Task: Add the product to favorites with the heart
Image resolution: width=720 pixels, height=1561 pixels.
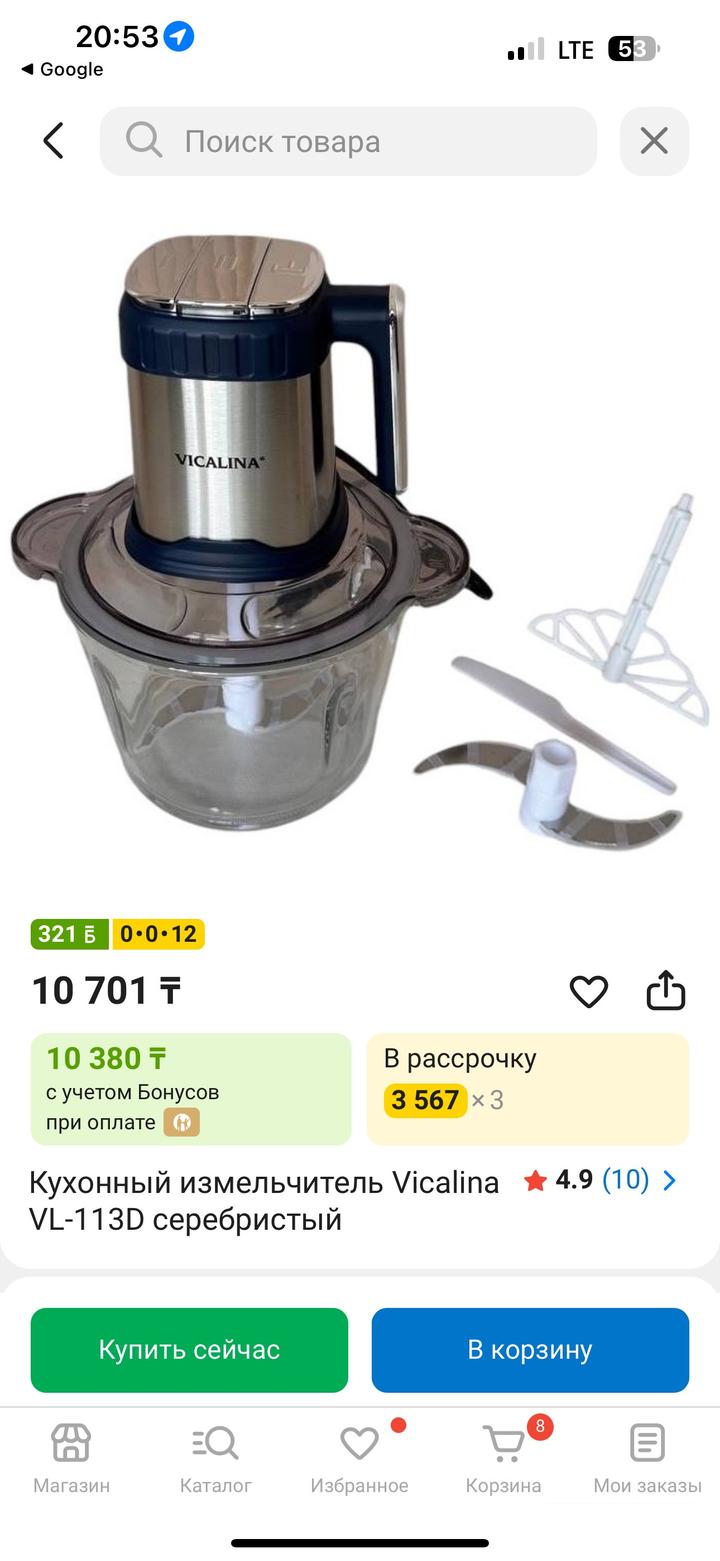Action: pos(588,991)
